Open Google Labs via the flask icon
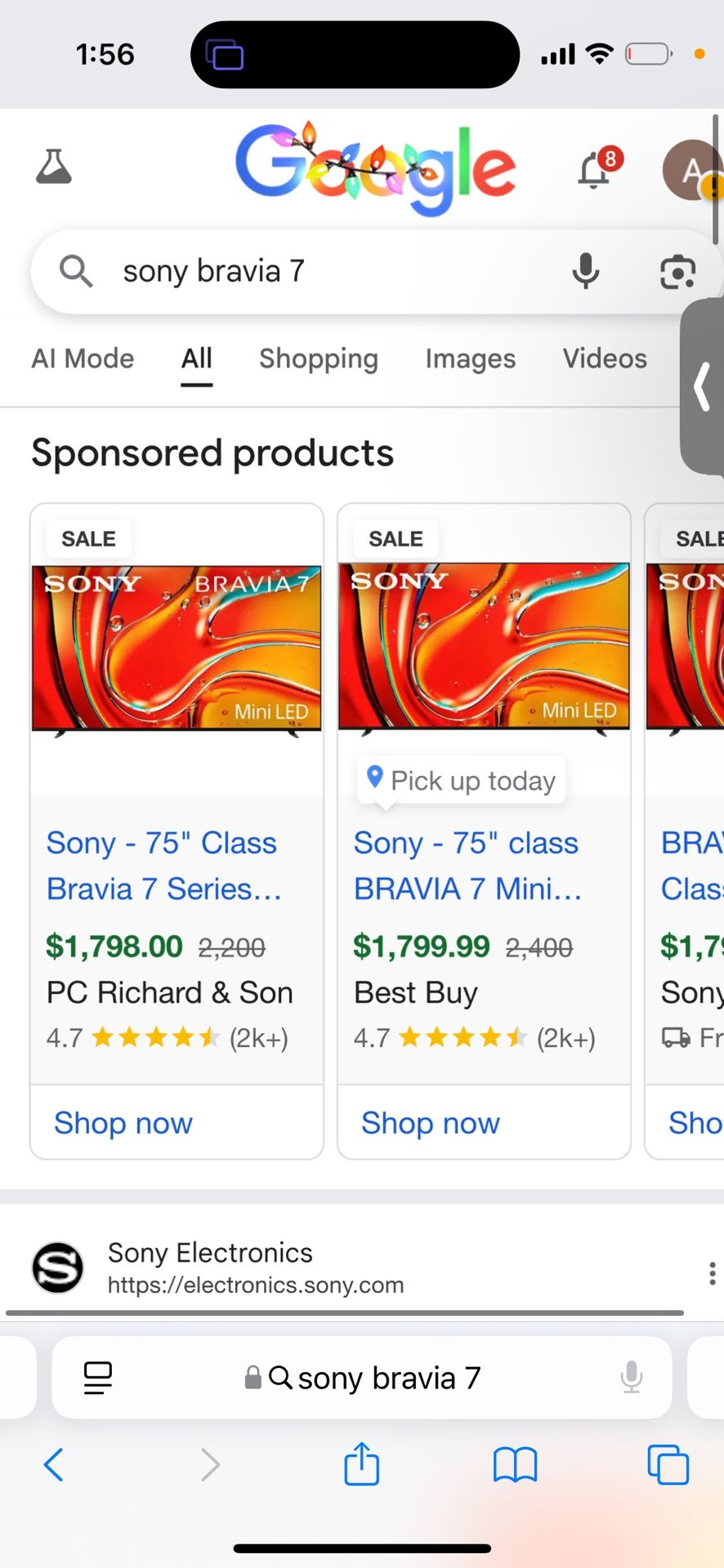 54,166
